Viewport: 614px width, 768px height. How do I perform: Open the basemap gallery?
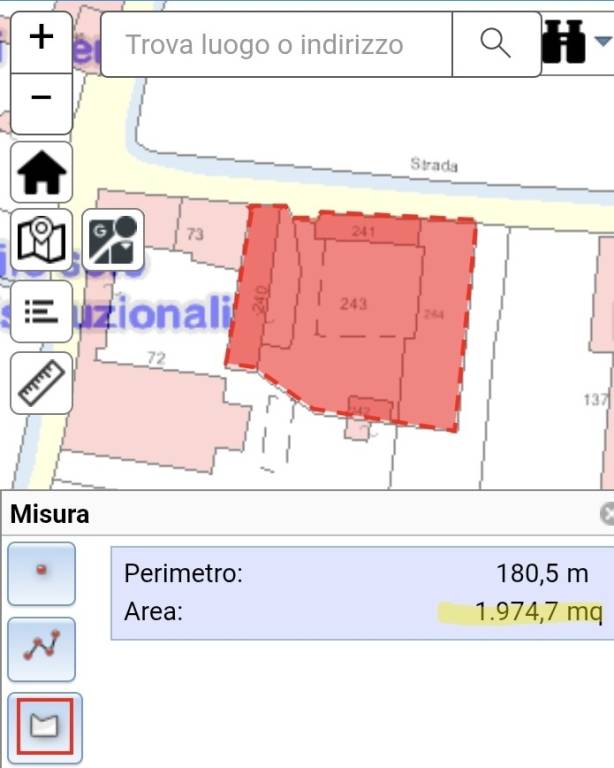coord(41,241)
